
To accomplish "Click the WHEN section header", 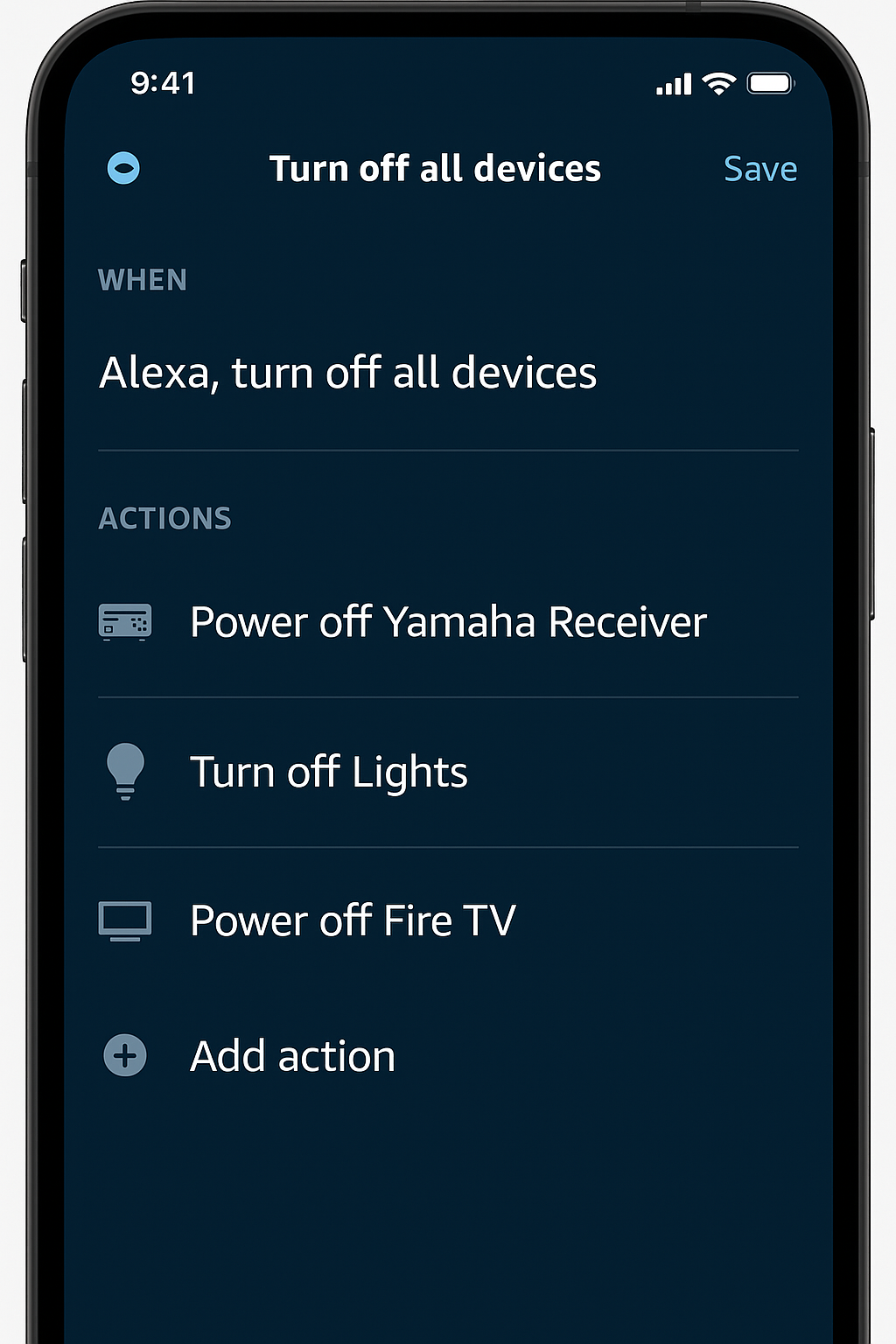I will tap(143, 279).
